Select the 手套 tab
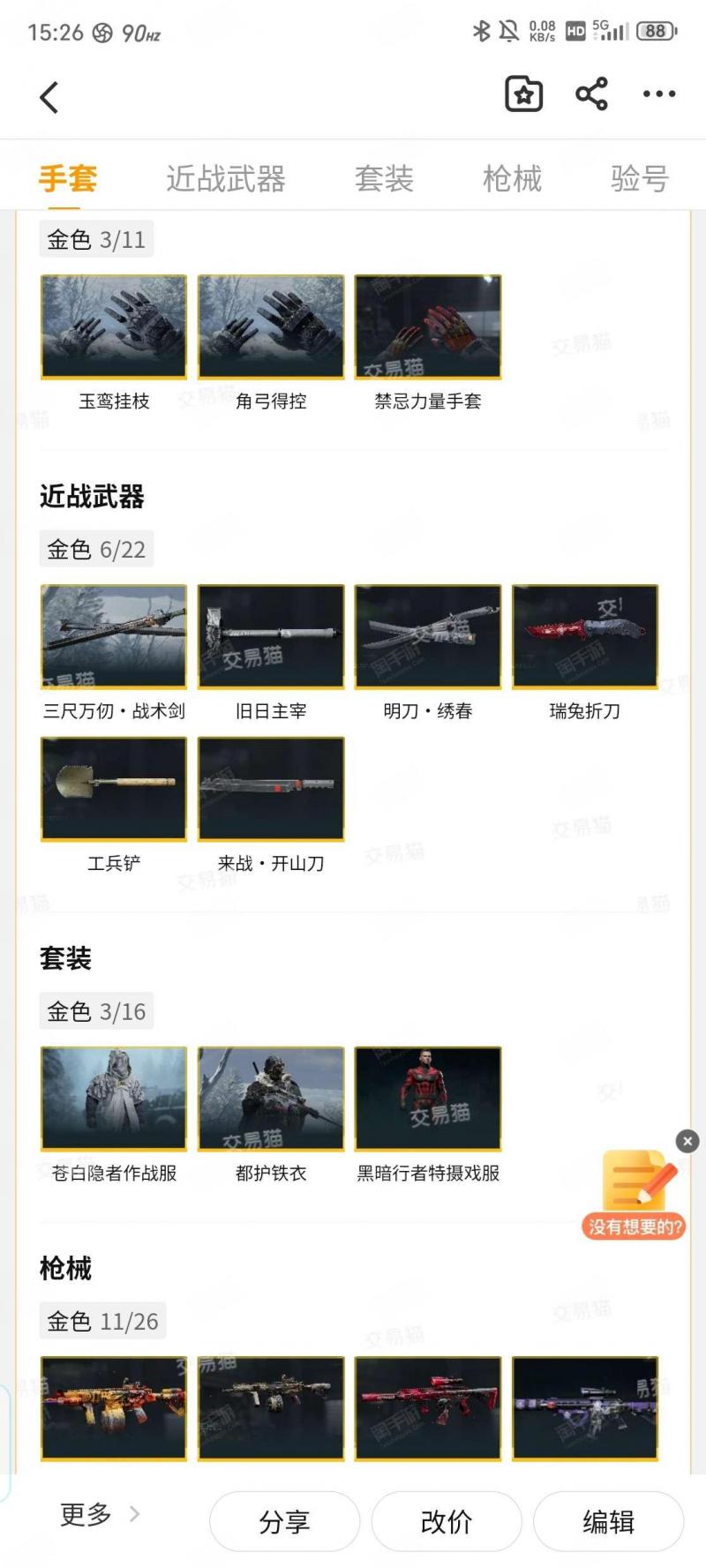706x1568 pixels. click(x=67, y=179)
